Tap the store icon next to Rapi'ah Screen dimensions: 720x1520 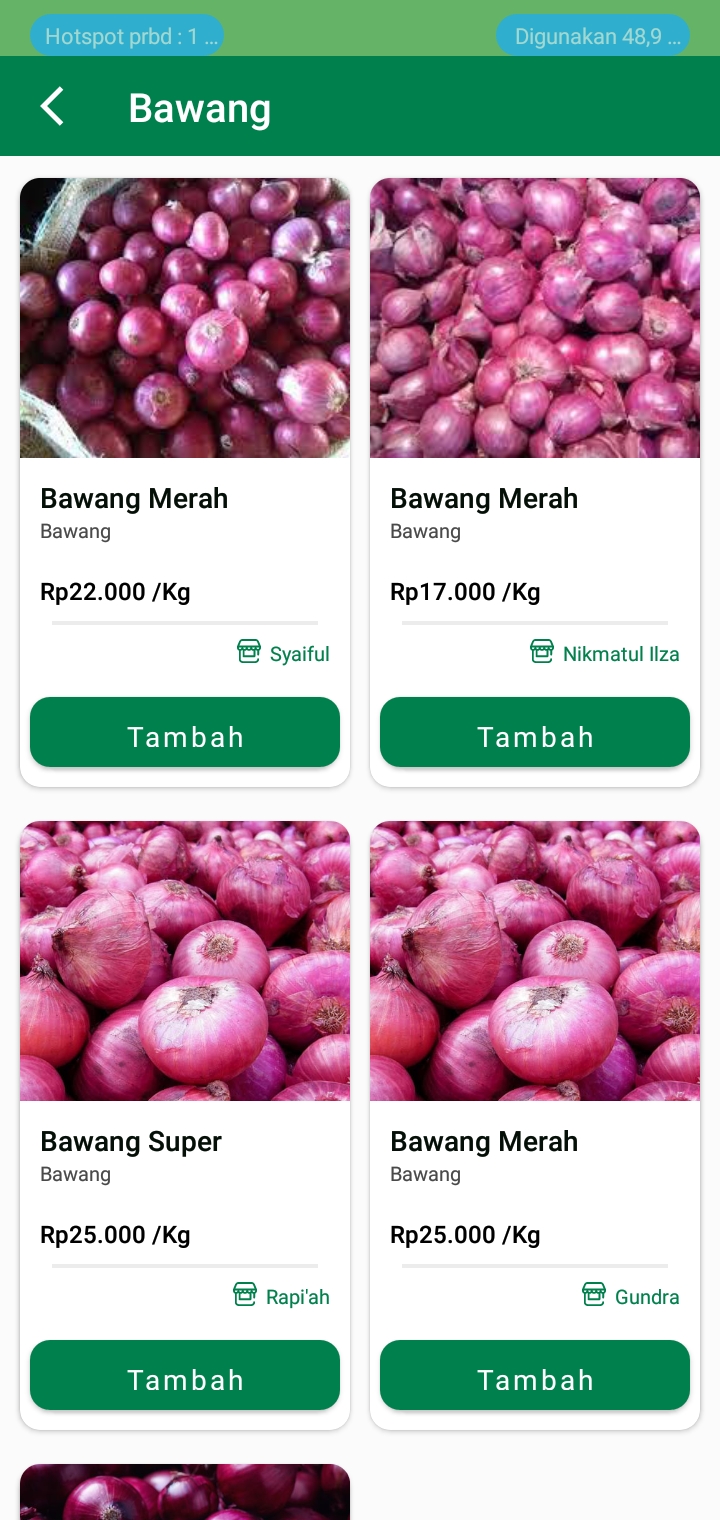244,1294
